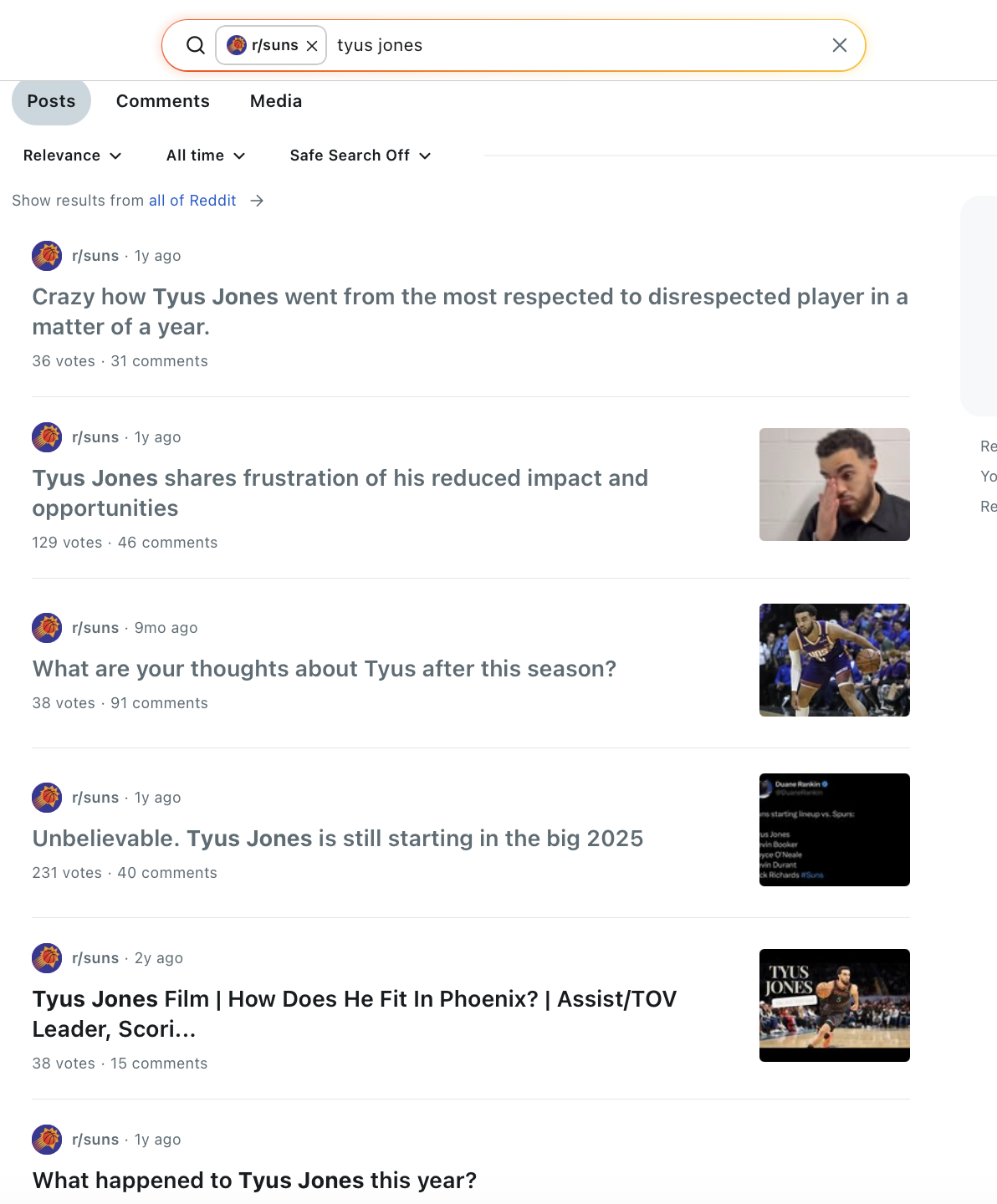Tap the search magnifier icon
This screenshot has width=997, height=1204.
[x=196, y=45]
